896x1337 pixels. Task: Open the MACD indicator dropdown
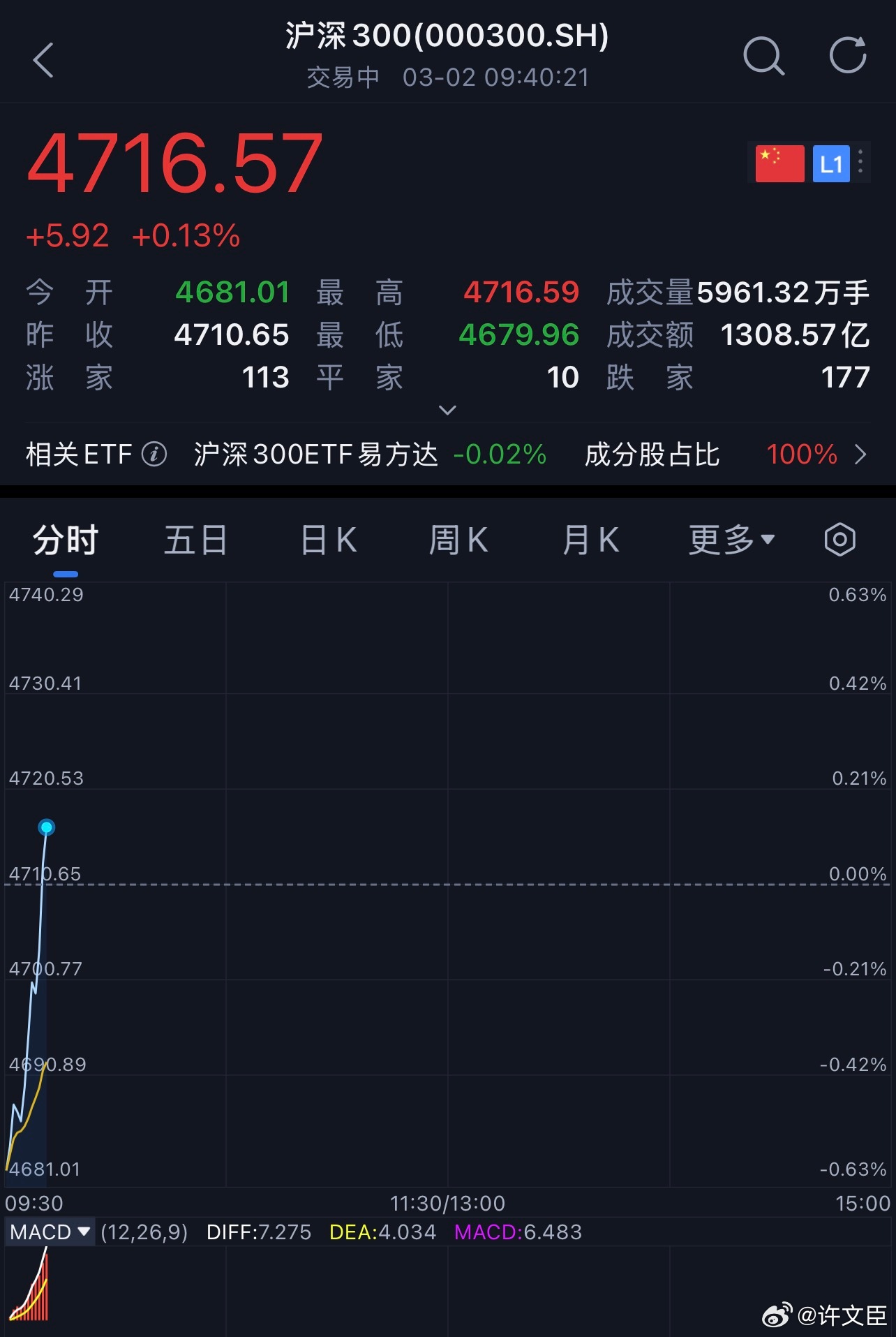point(49,1232)
